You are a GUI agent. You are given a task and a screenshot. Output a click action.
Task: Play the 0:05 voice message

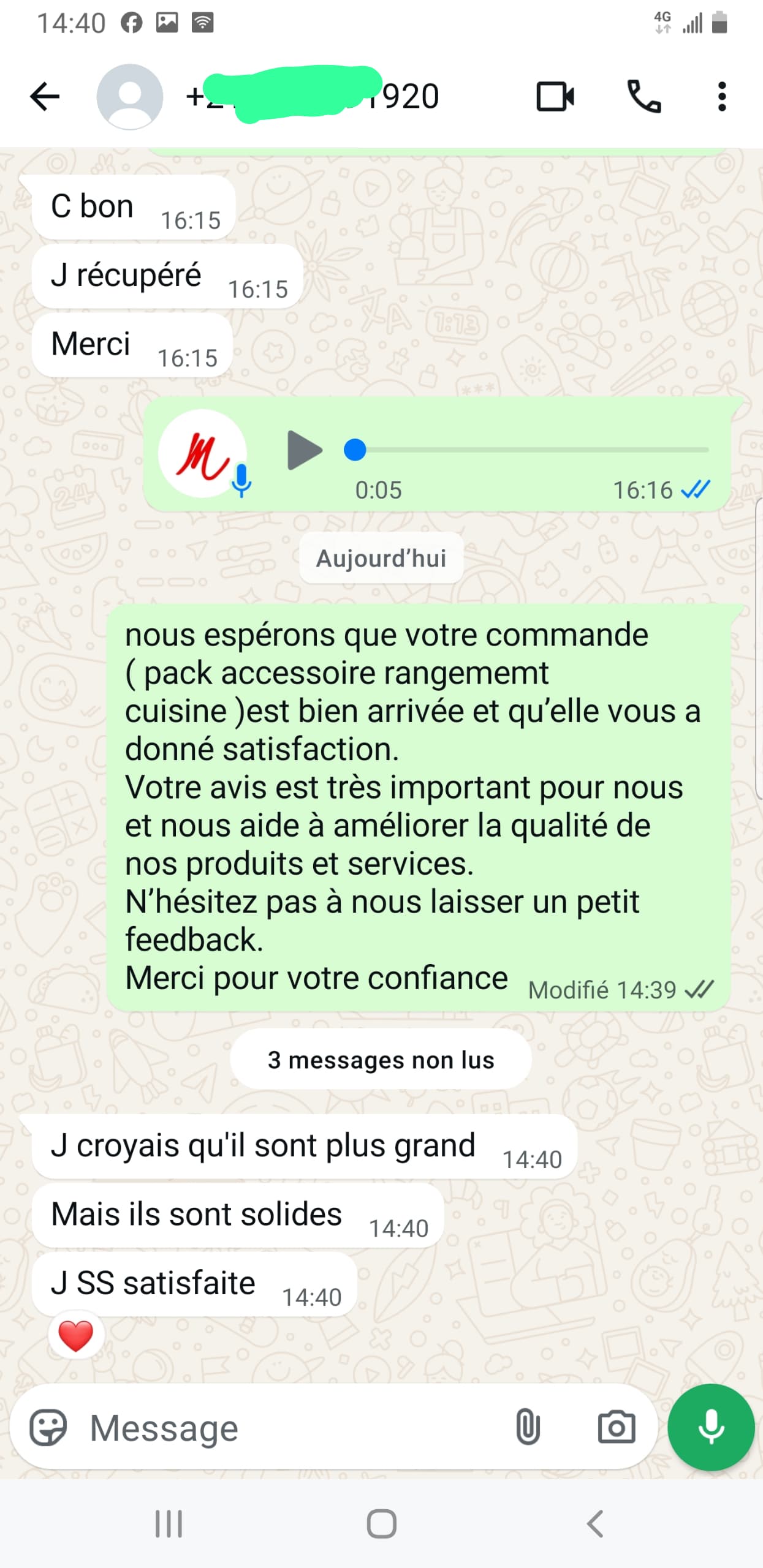coord(304,450)
